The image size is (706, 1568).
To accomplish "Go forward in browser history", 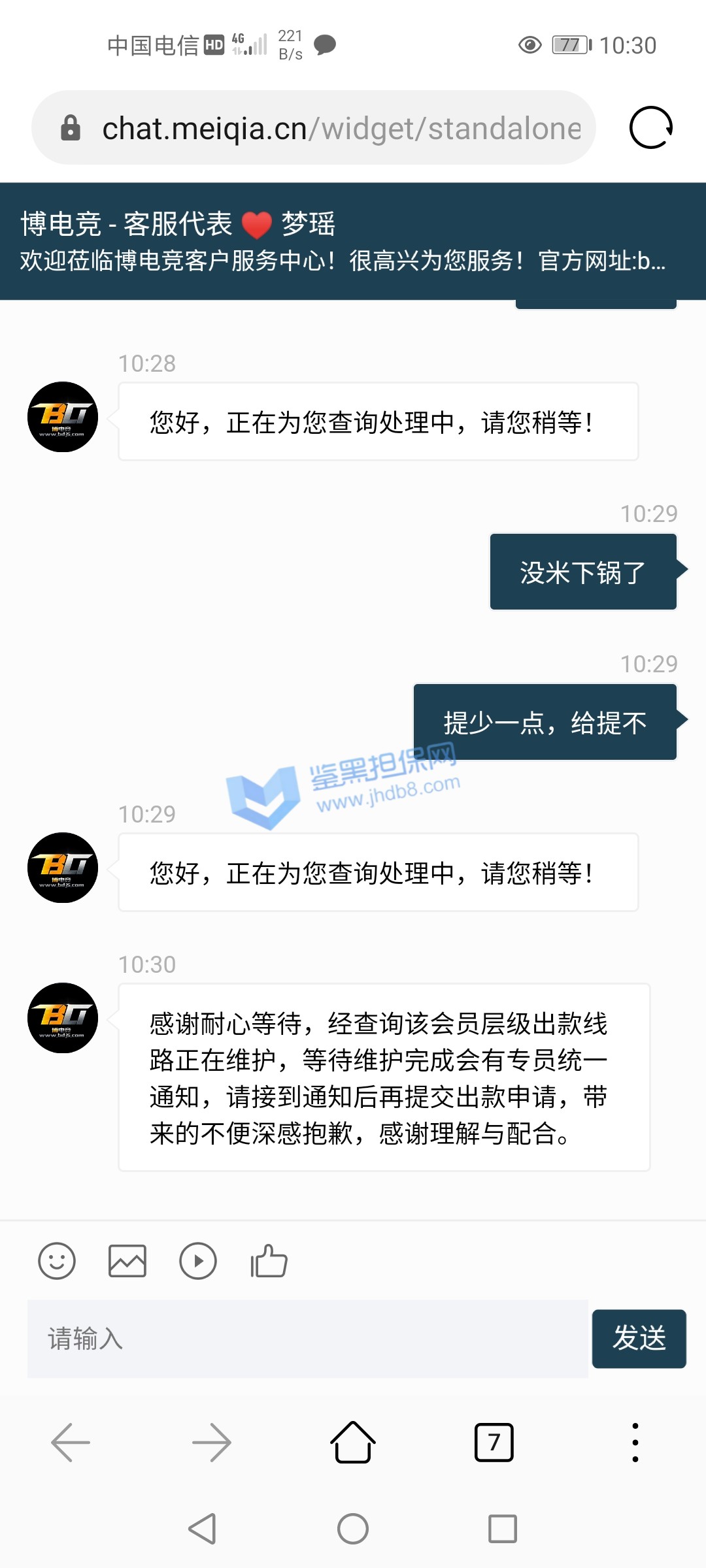I will point(212,1442).
